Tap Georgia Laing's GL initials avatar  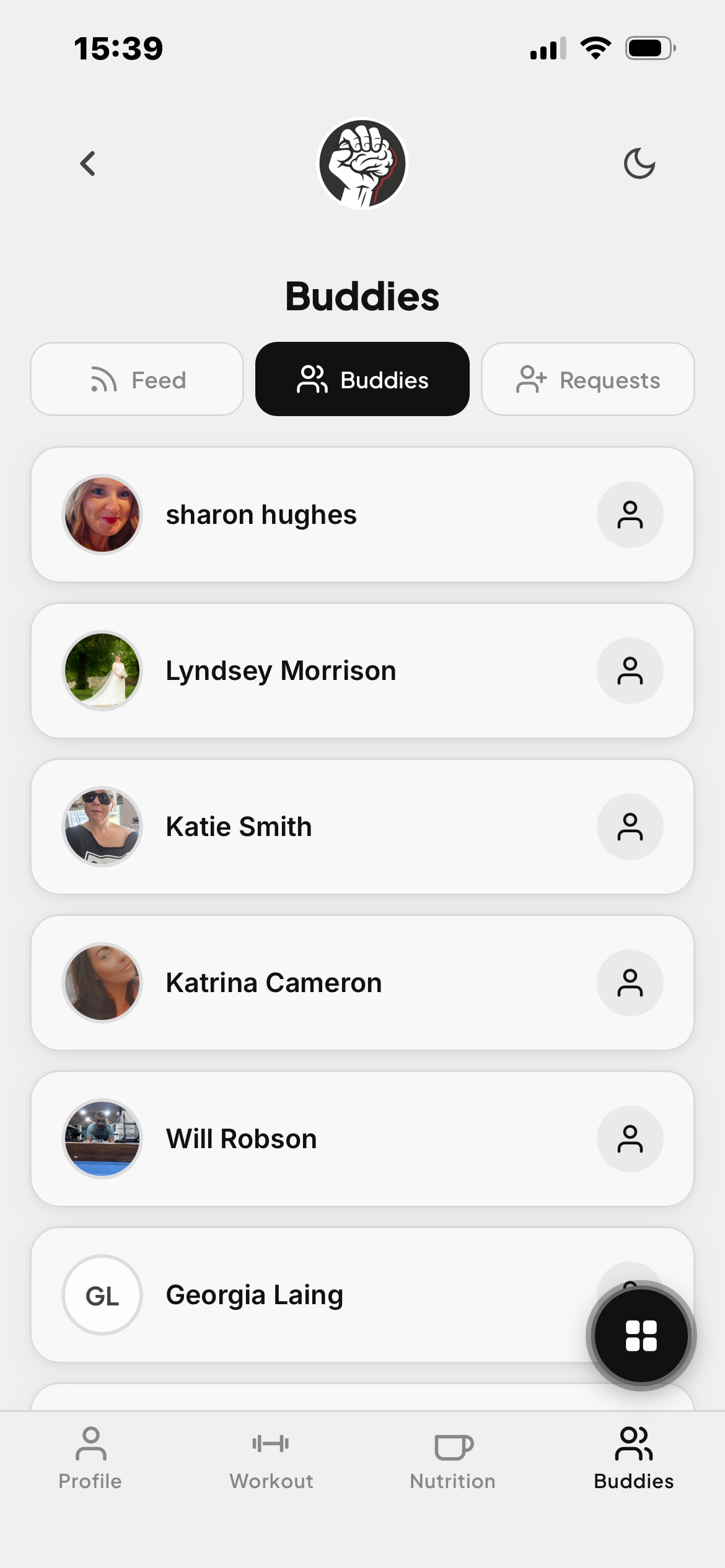(102, 1295)
